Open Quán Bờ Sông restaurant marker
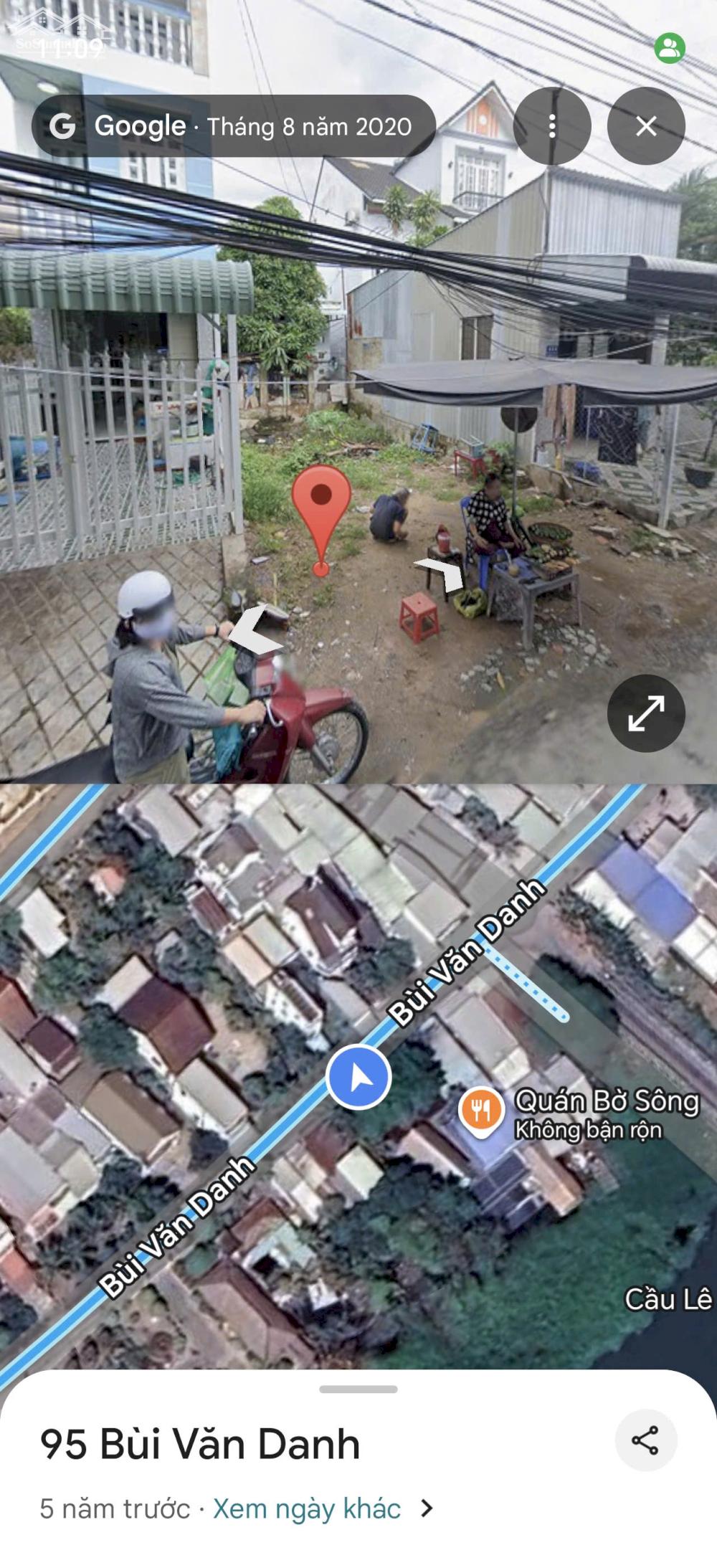 [x=481, y=1110]
